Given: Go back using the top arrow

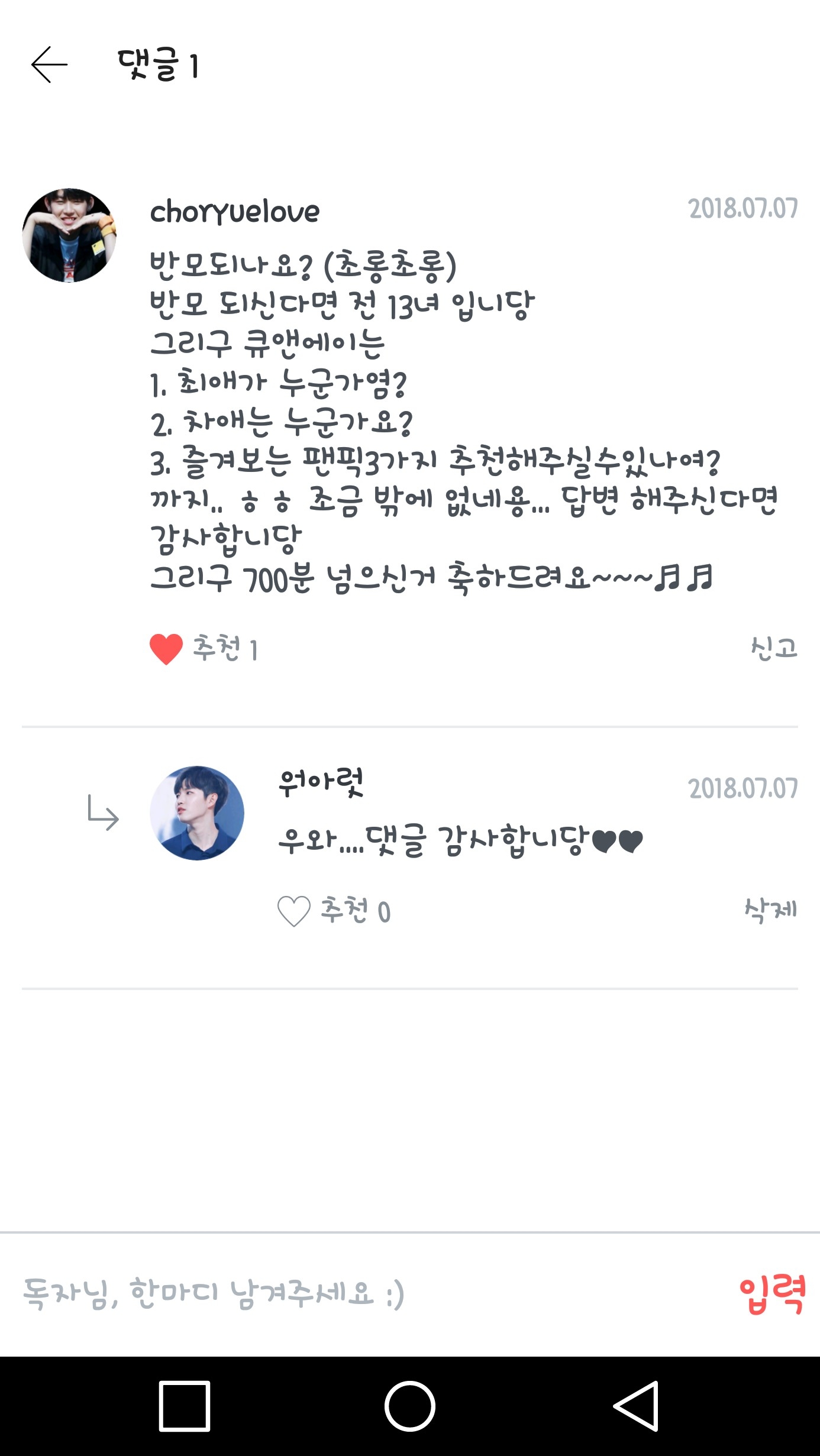Looking at the screenshot, I should pyautogui.click(x=50, y=64).
